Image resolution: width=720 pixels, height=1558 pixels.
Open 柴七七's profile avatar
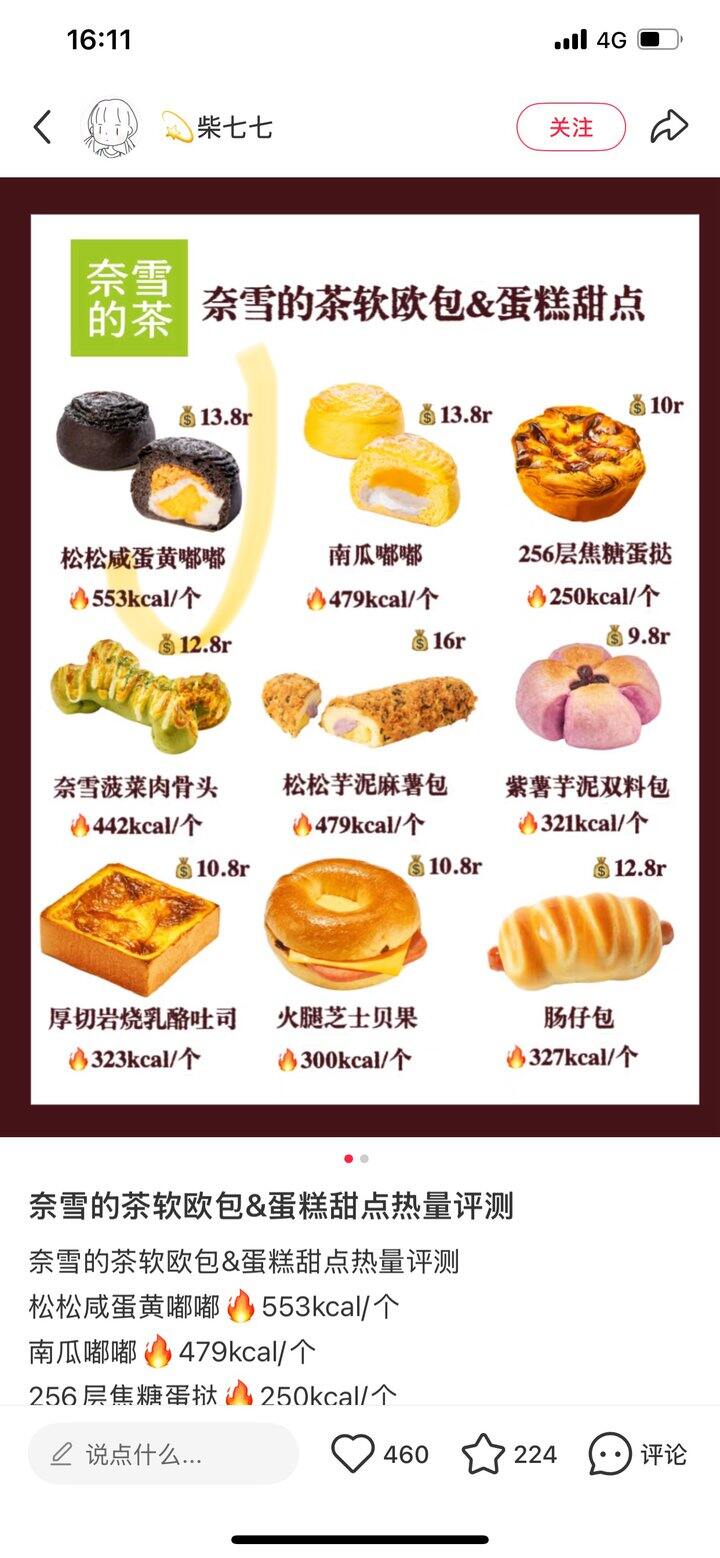coord(109,127)
